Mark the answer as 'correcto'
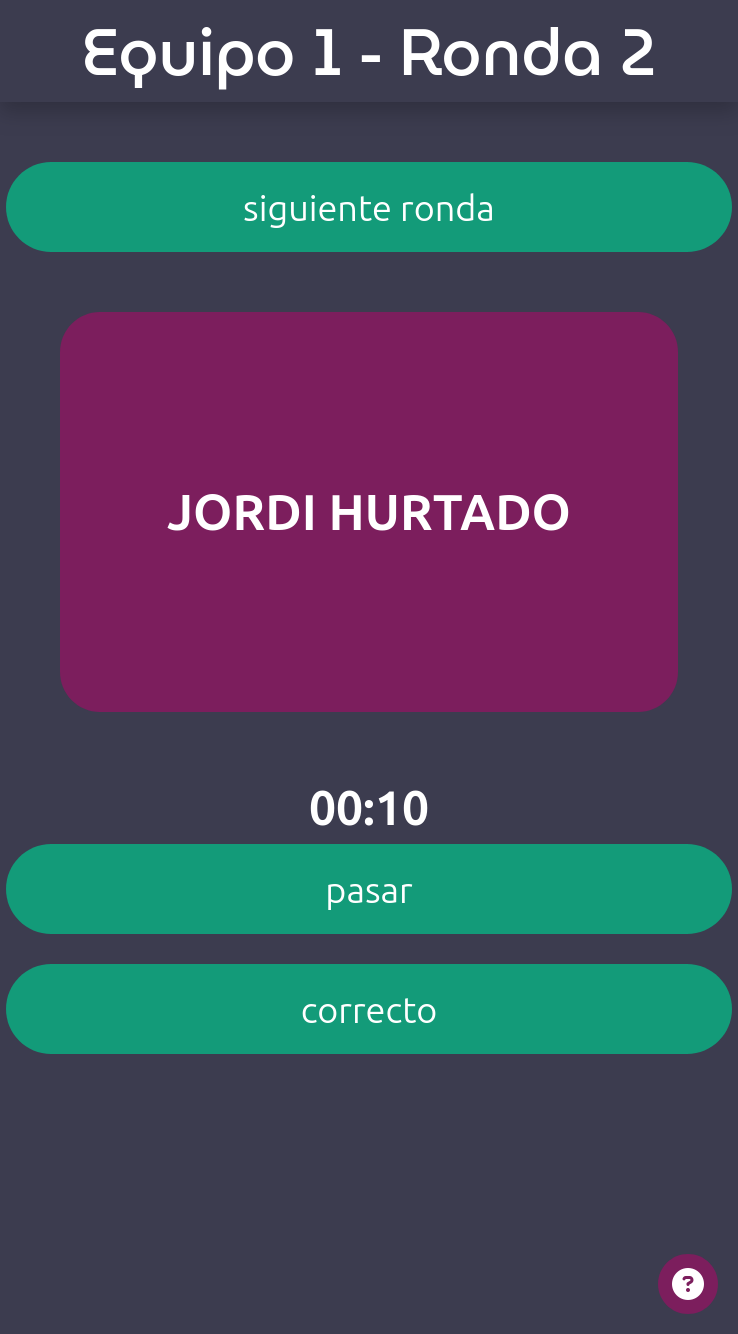Viewport: 738px width, 1334px height. (369, 1009)
